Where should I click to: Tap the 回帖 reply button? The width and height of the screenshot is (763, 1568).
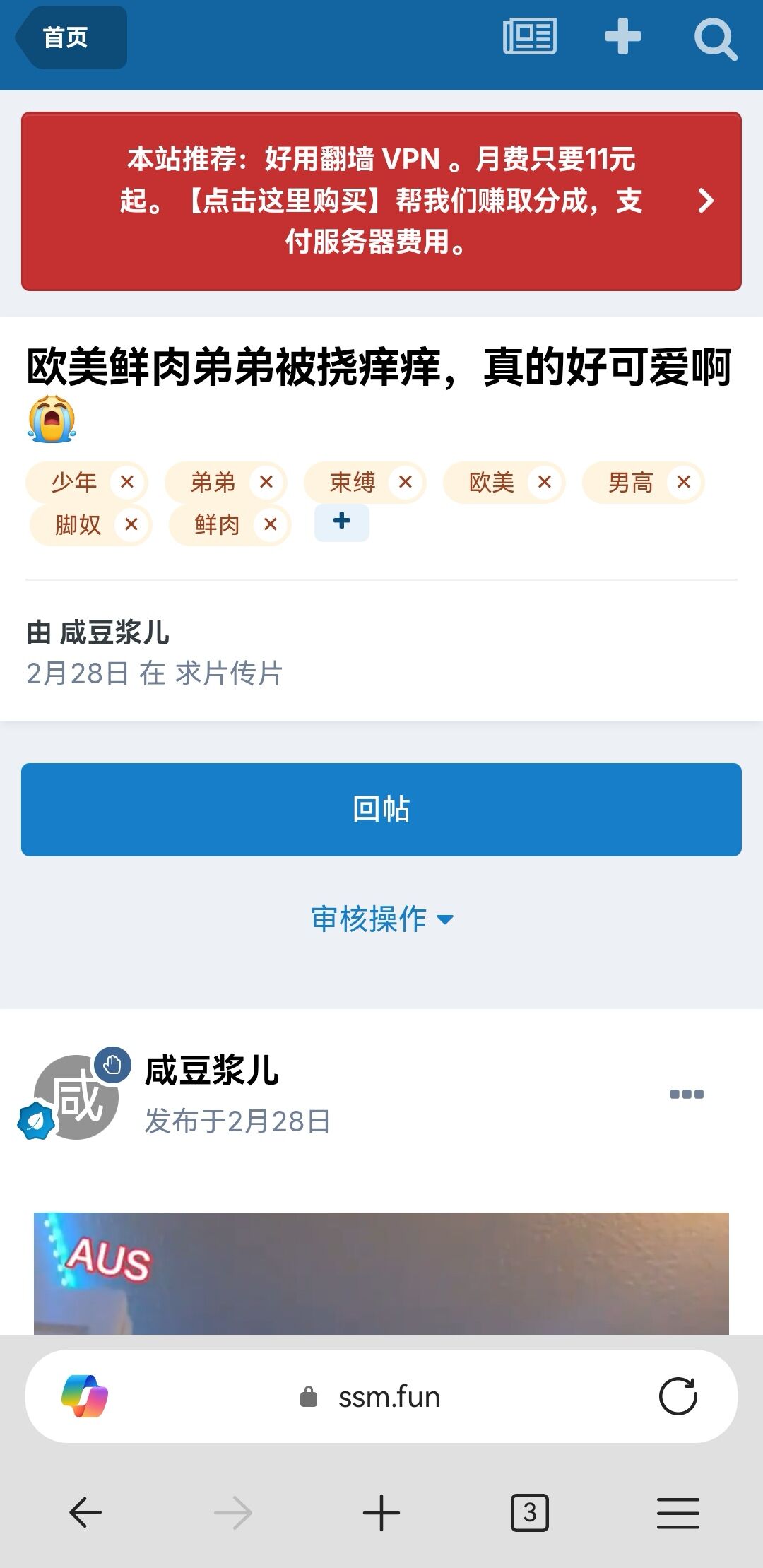coord(381,809)
